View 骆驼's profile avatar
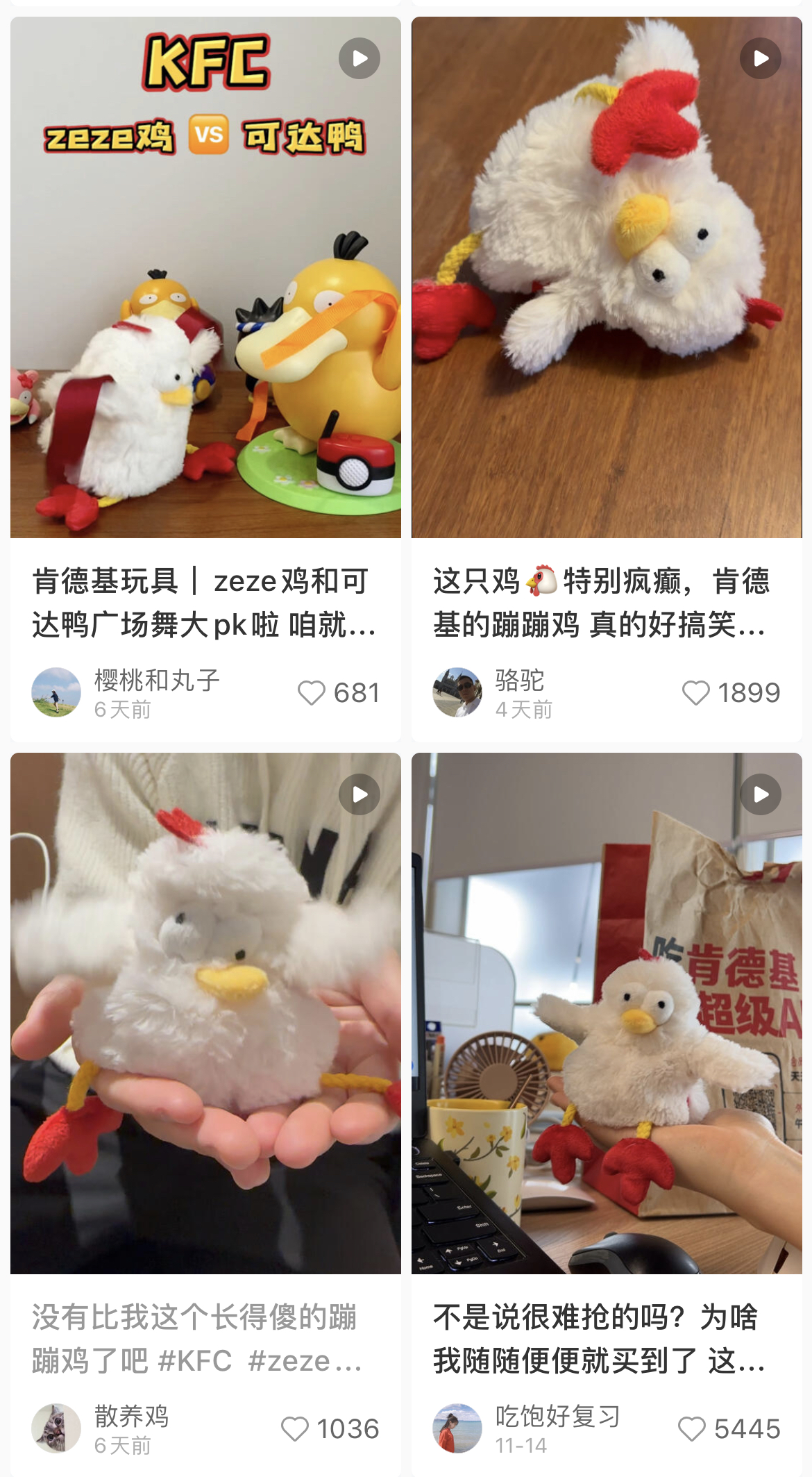This screenshot has height=1477, width=812. click(x=457, y=692)
